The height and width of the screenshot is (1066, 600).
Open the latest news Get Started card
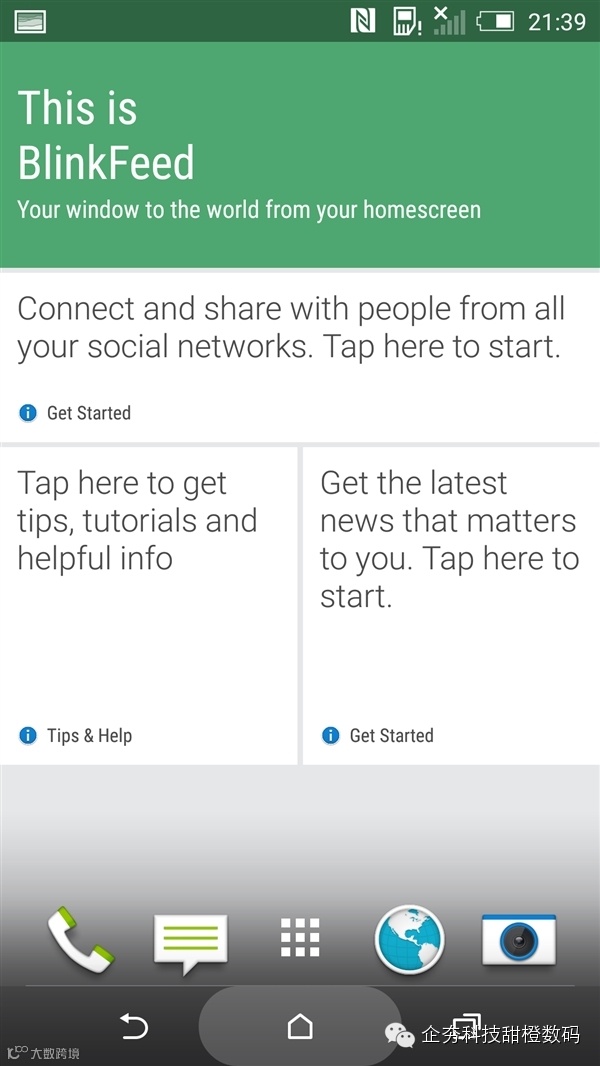point(450,606)
